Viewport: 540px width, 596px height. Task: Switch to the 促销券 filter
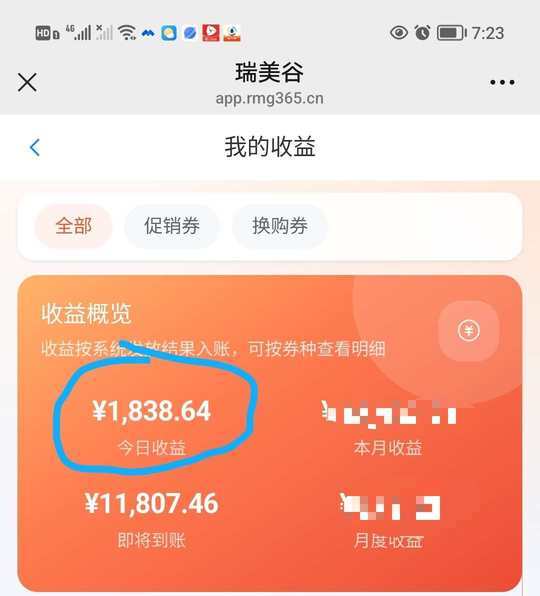pos(172,226)
